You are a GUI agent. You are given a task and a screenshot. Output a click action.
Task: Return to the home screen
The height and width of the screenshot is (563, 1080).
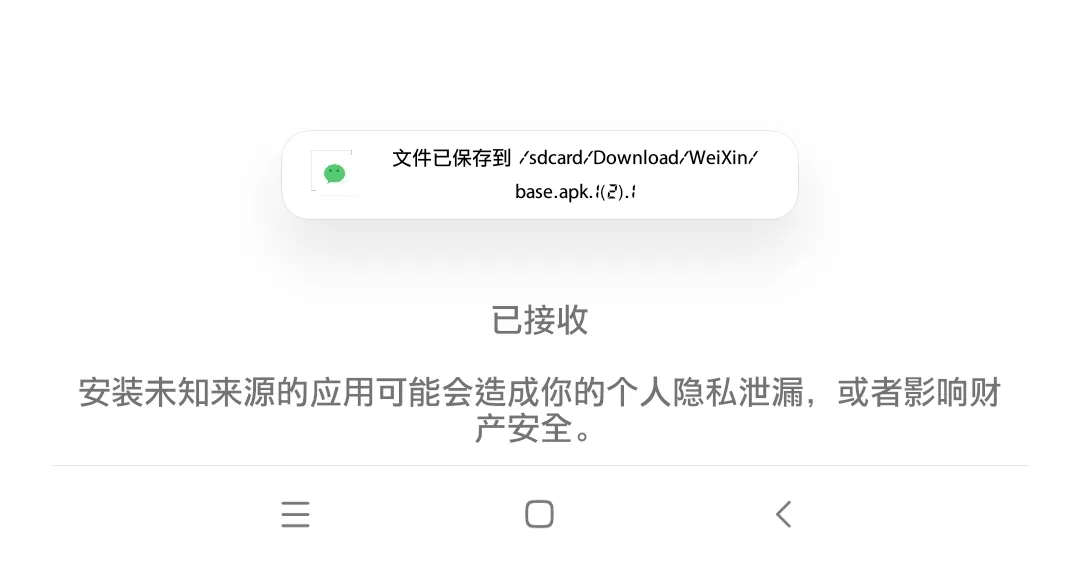coord(539,514)
